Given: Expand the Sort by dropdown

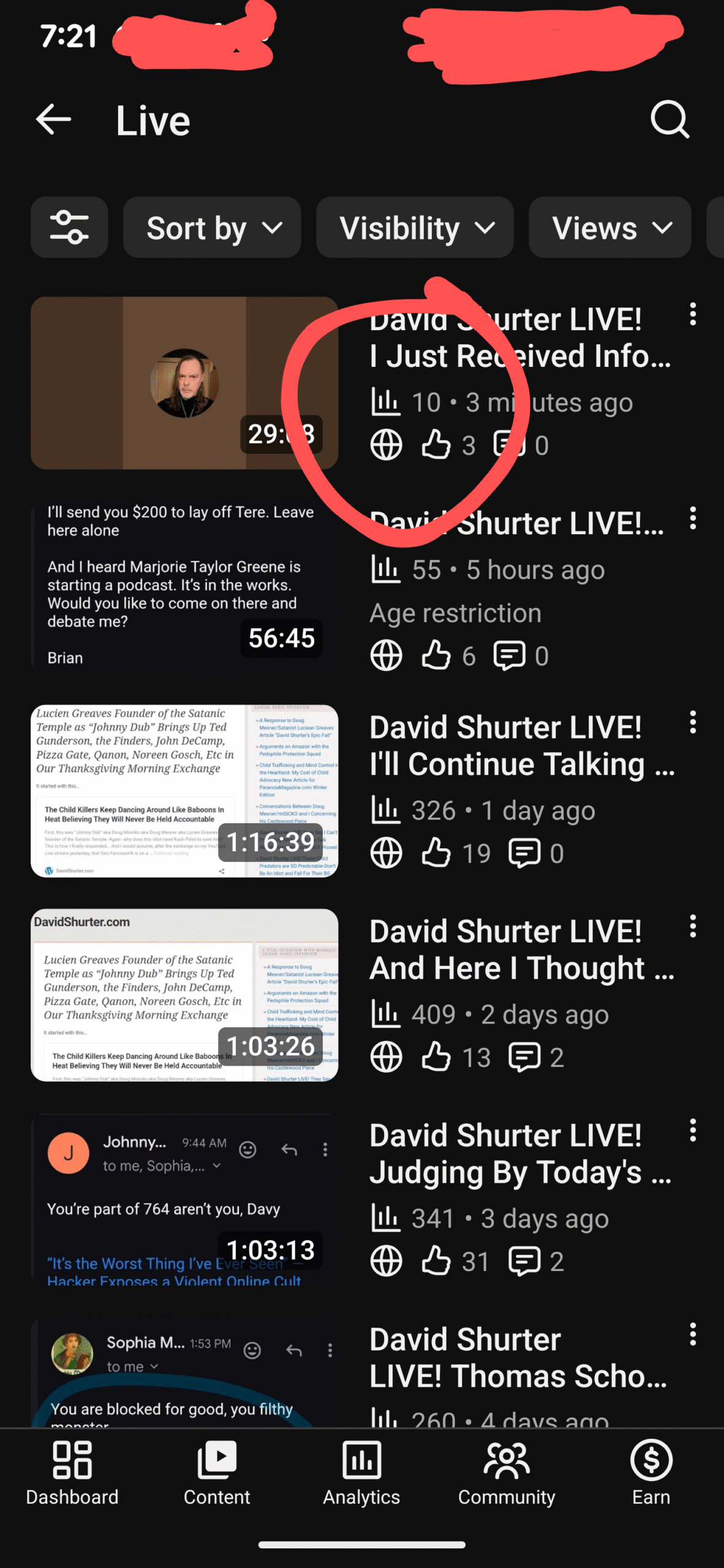Looking at the screenshot, I should click(212, 227).
